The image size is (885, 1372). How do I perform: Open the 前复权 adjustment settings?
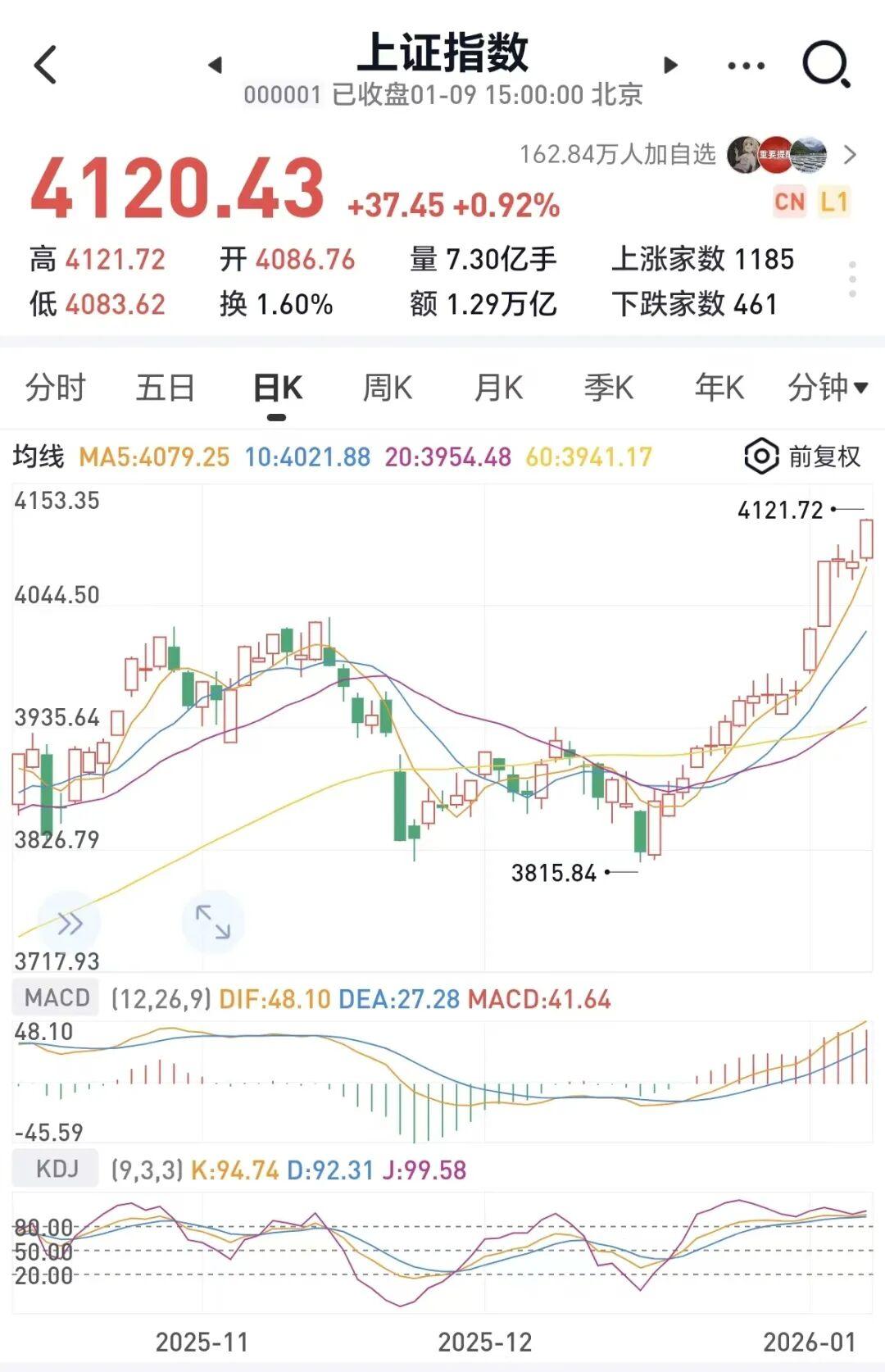pyautogui.click(x=803, y=457)
